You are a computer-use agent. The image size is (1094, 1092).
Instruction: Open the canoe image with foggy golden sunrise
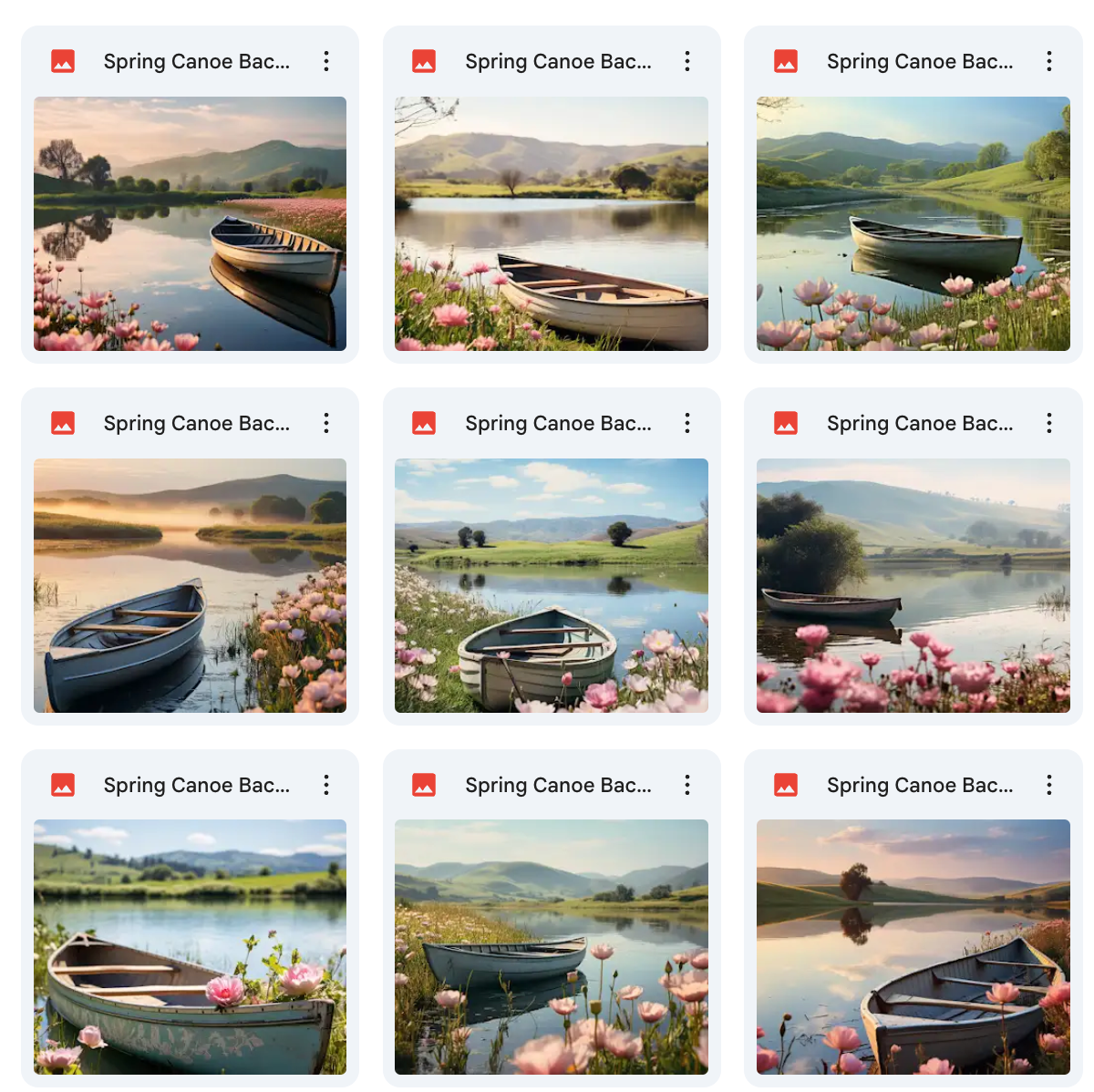pyautogui.click(x=190, y=585)
